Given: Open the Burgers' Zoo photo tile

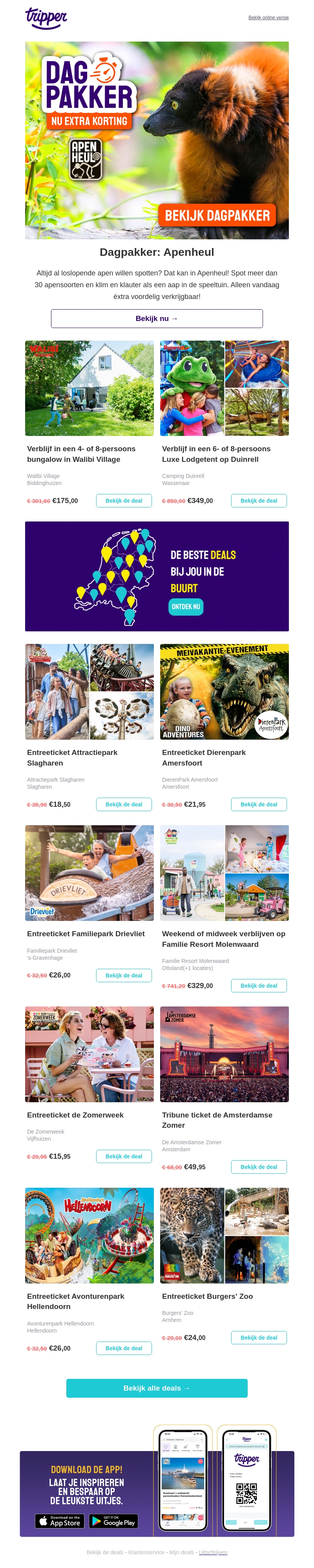Looking at the screenshot, I should point(224,1235).
